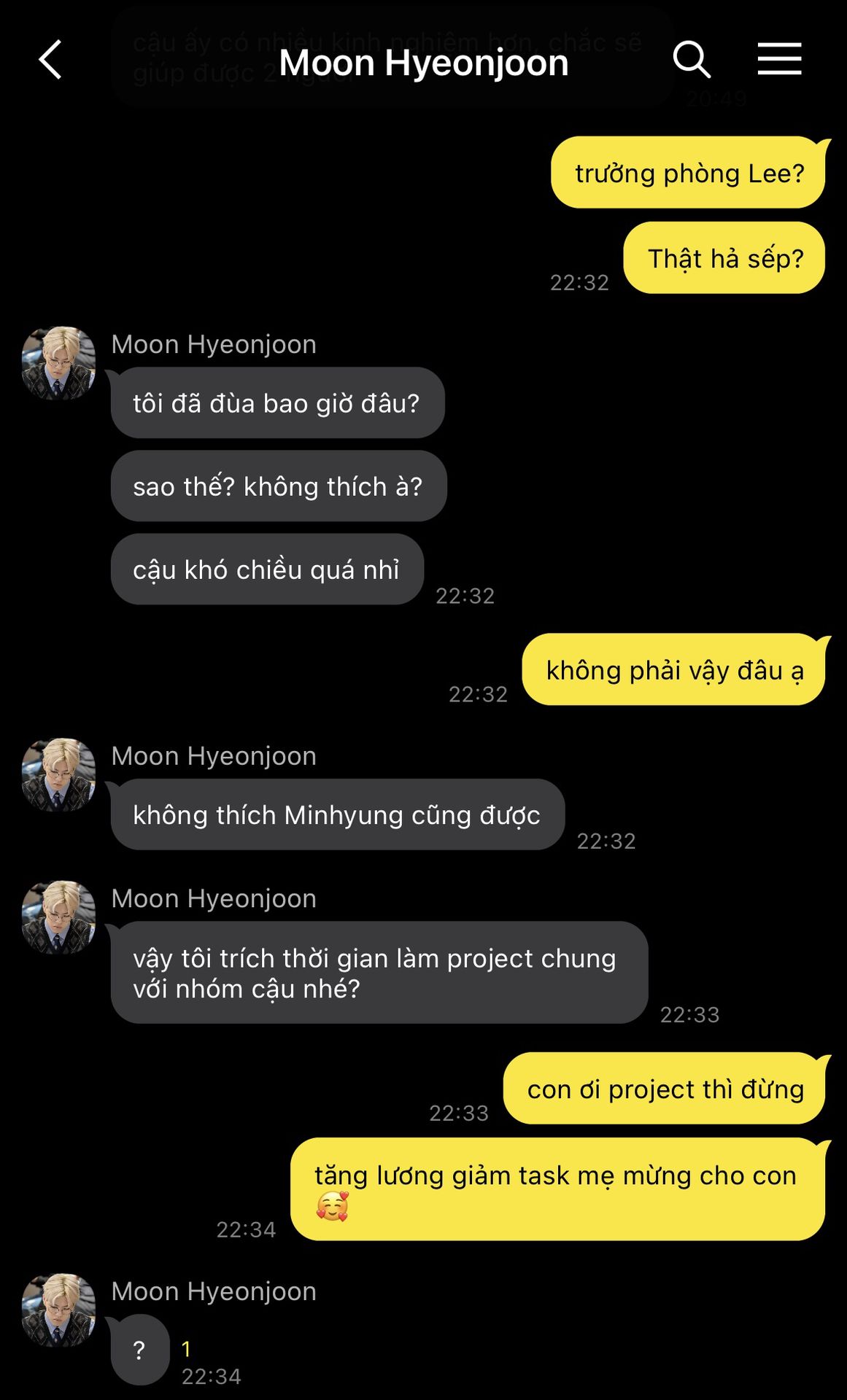Viewport: 847px width, 1400px height.
Task: Open the chat room menu
Action: 779,60
